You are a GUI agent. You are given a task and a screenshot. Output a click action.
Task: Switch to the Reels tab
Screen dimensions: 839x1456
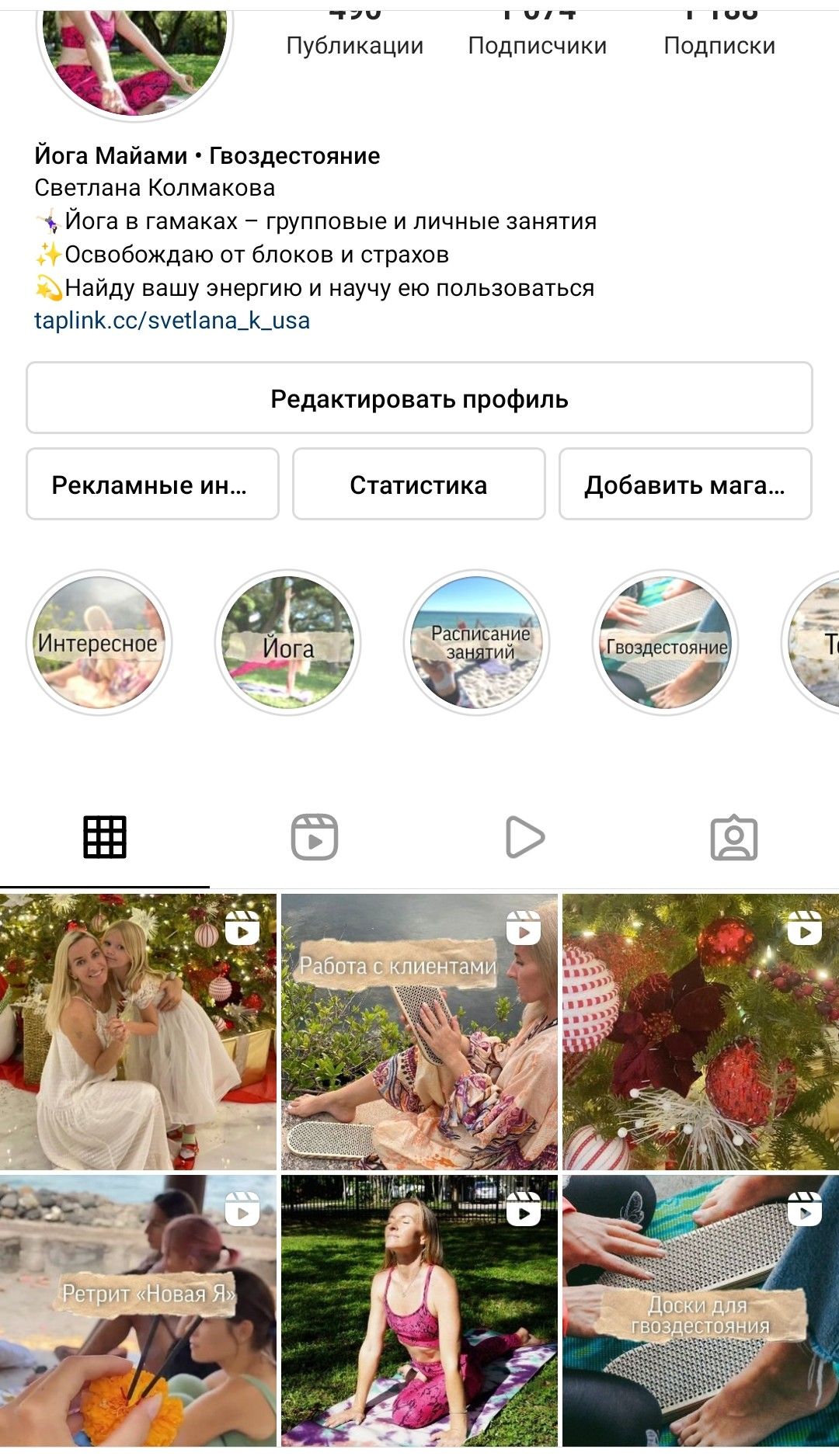(315, 838)
